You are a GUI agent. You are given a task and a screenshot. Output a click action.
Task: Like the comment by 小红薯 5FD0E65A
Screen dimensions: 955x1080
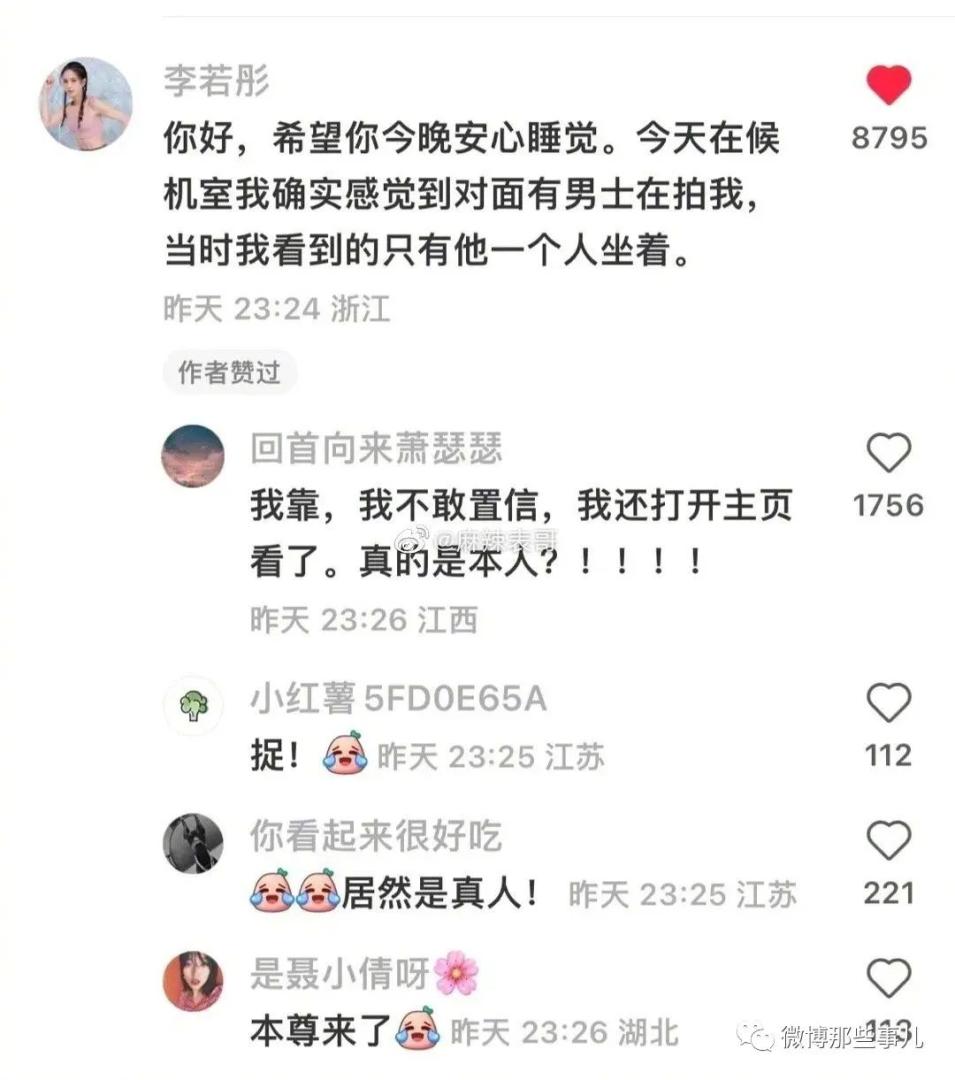pyautogui.click(x=888, y=704)
